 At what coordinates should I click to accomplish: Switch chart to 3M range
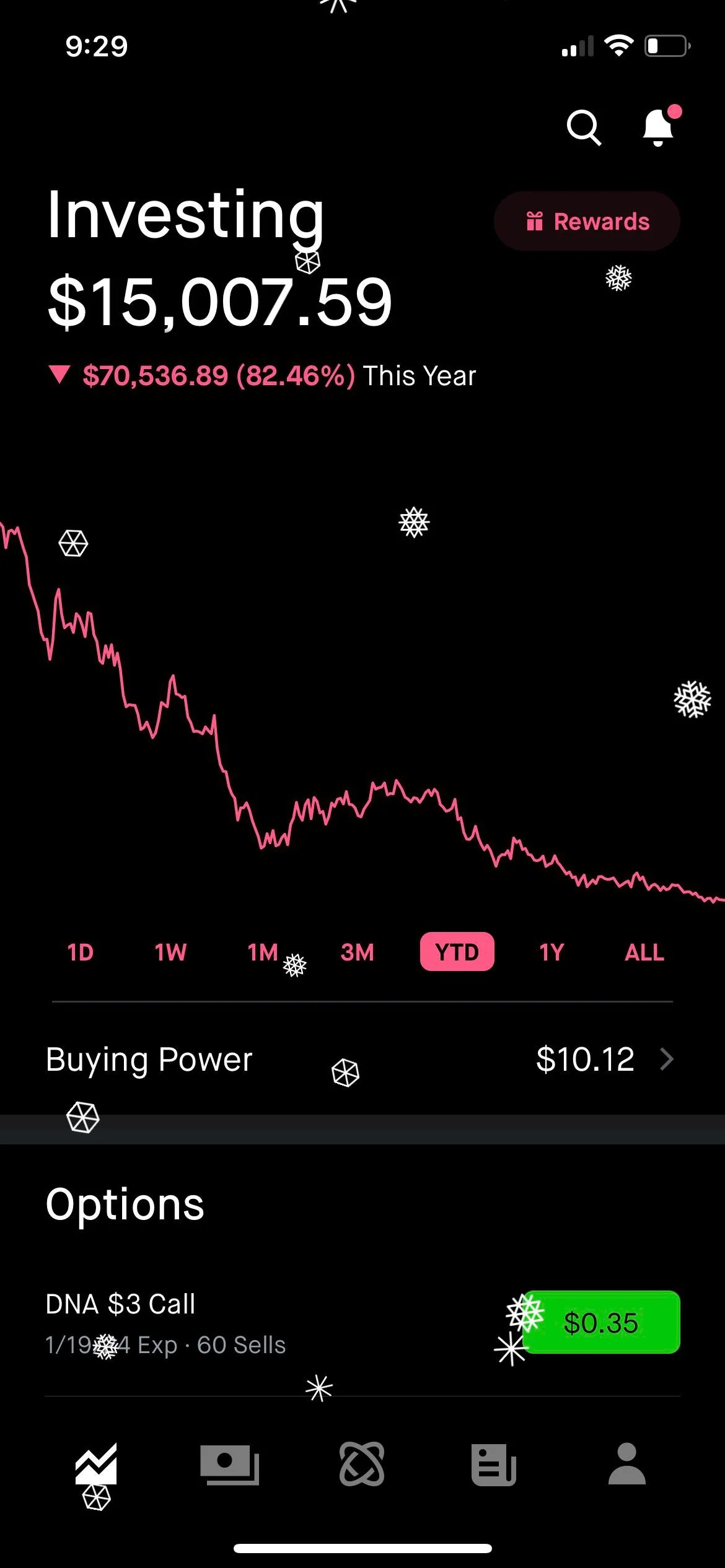click(358, 952)
